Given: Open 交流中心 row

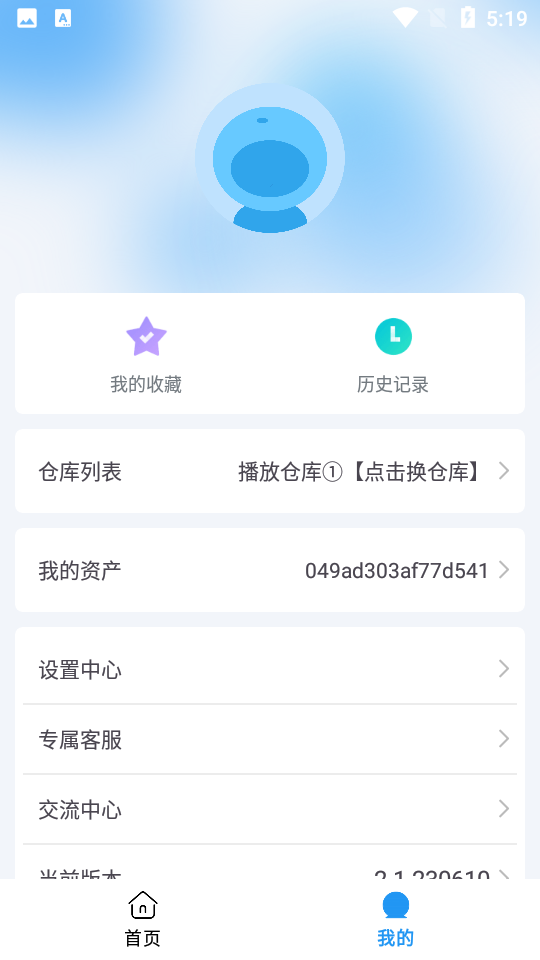Looking at the screenshot, I should [x=270, y=809].
